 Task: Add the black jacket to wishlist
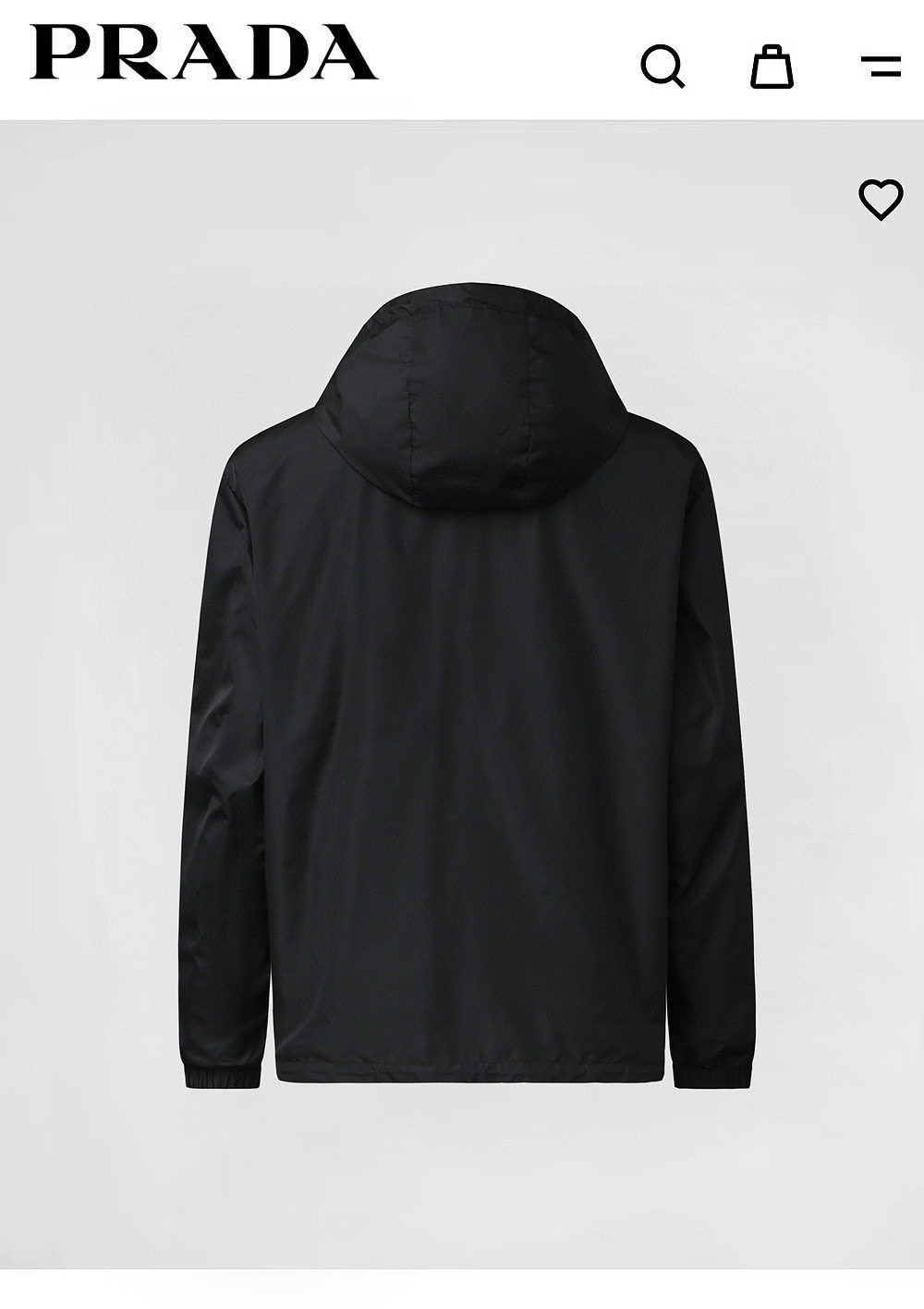coord(880,200)
